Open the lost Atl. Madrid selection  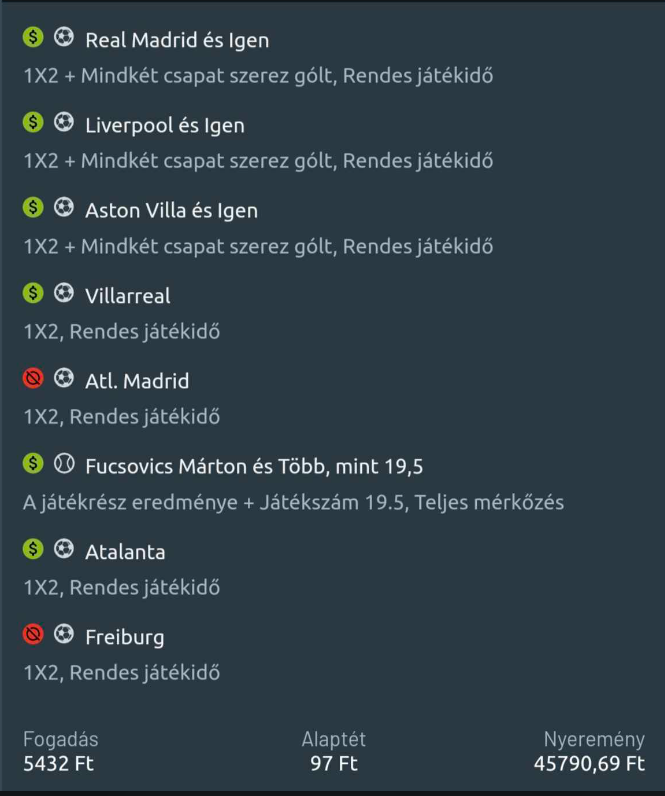tap(137, 381)
